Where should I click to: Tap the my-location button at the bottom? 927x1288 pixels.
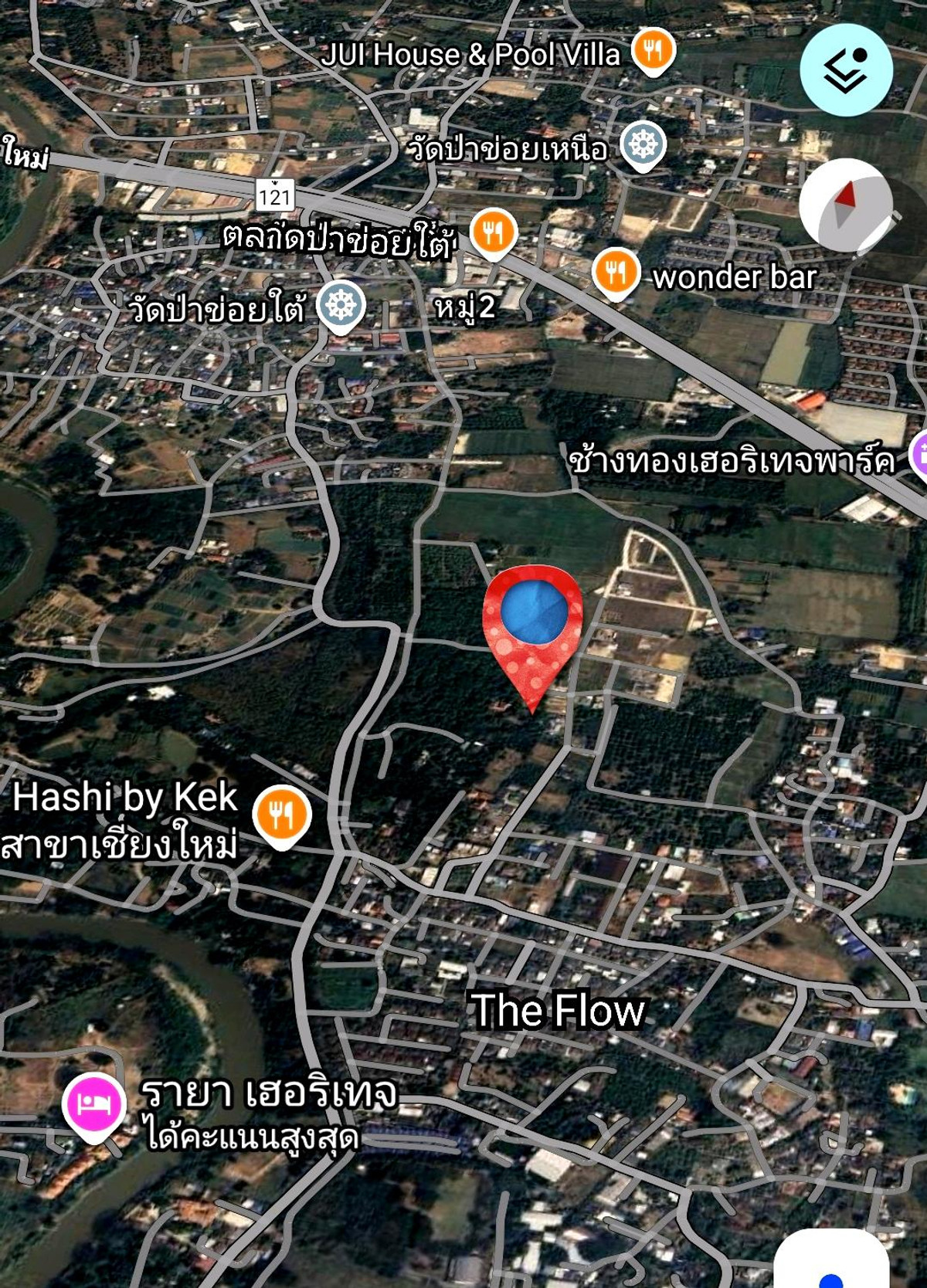(x=831, y=1266)
